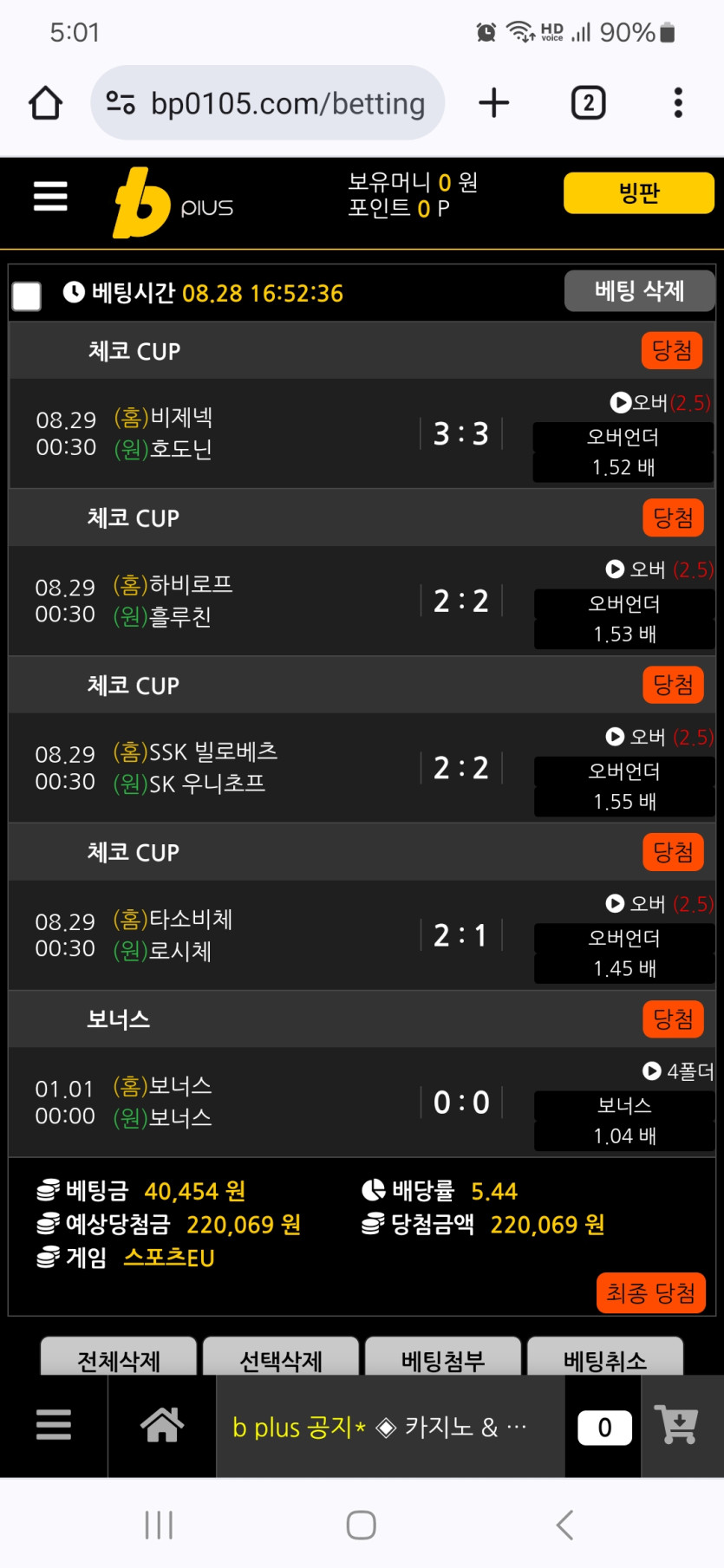Check the bet slip selection checkbox
Screen dimensions: 724x1568
[27, 296]
